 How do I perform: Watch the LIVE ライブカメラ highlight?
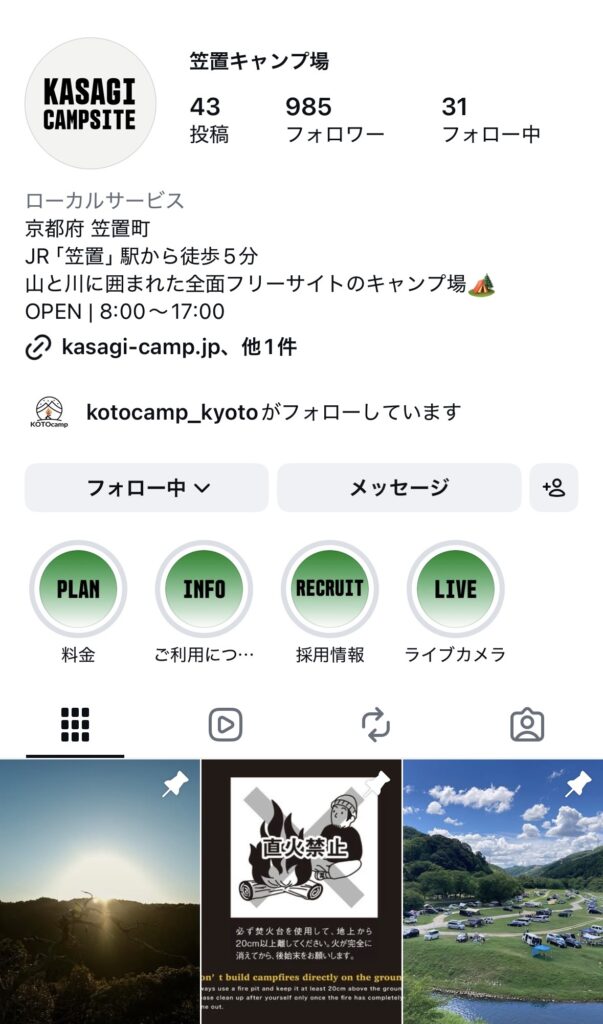[455, 589]
